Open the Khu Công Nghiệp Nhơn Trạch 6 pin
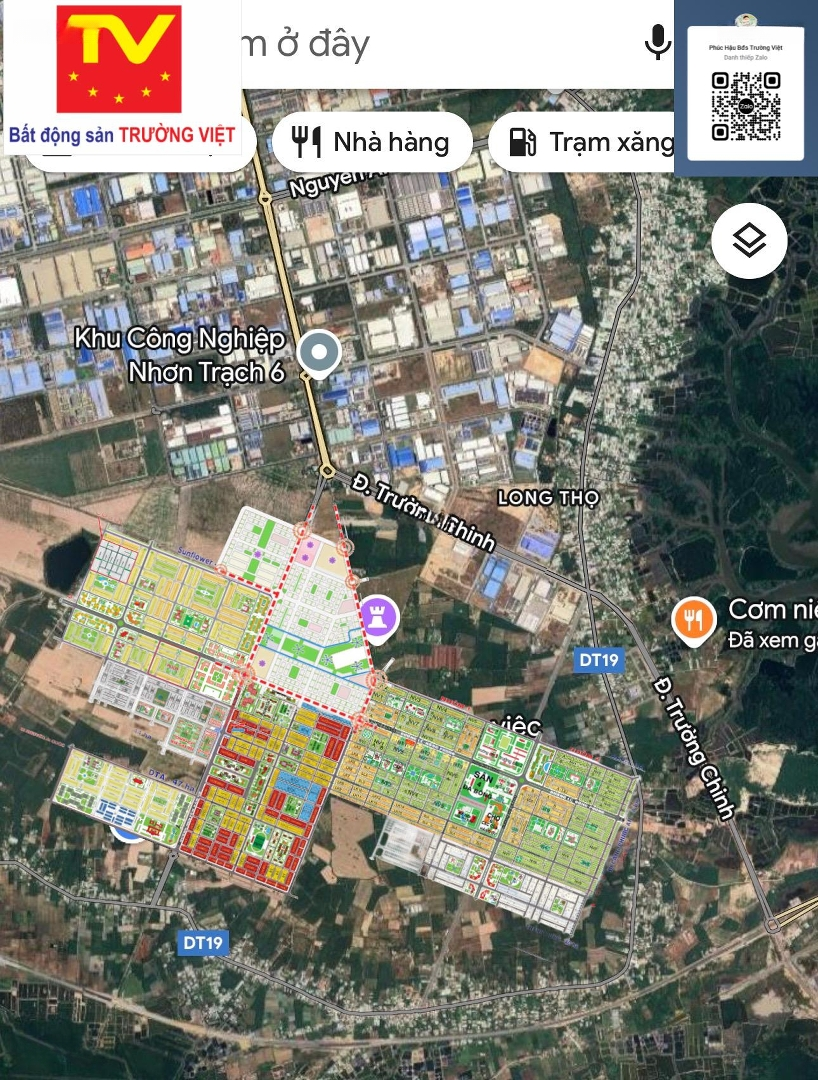The height and width of the screenshot is (1080, 818). coord(320,354)
